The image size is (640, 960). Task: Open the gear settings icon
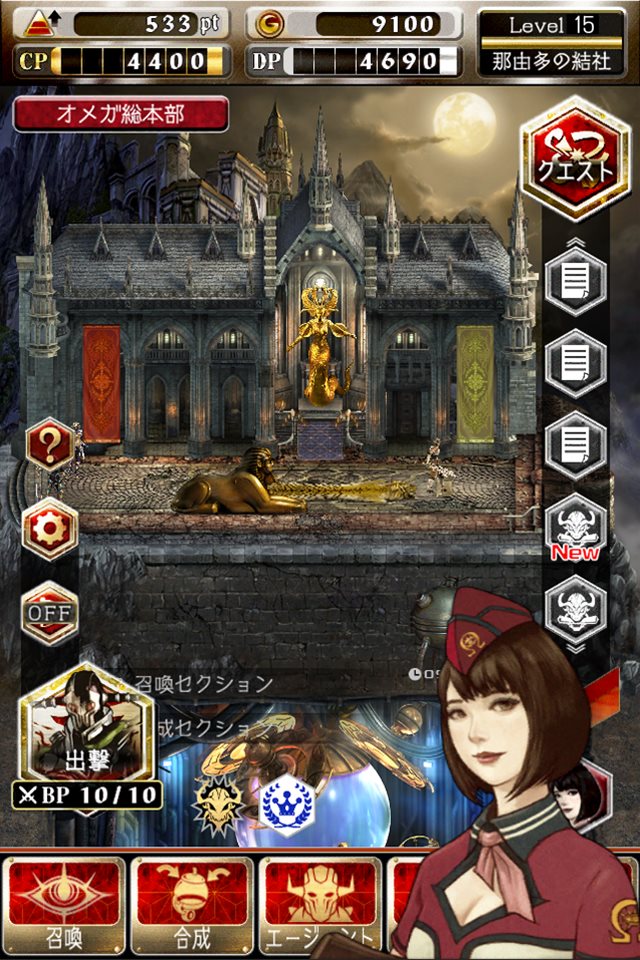pyautogui.click(x=50, y=528)
